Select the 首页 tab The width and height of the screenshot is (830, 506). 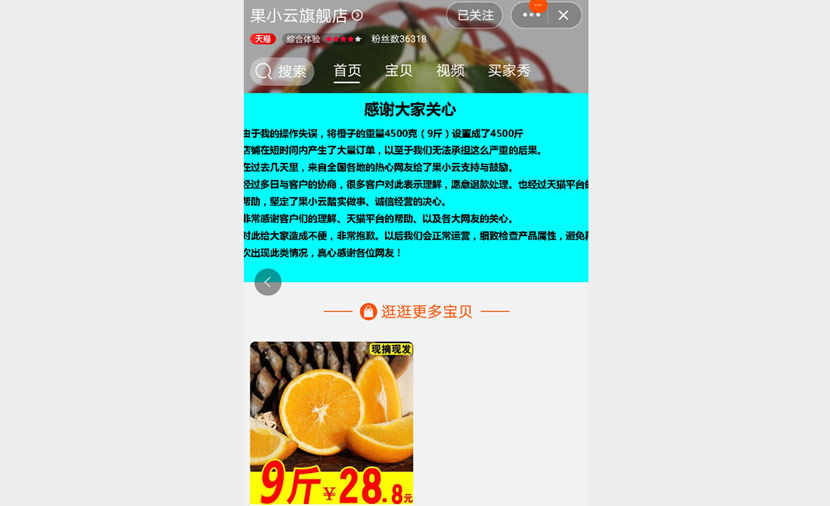tap(347, 71)
